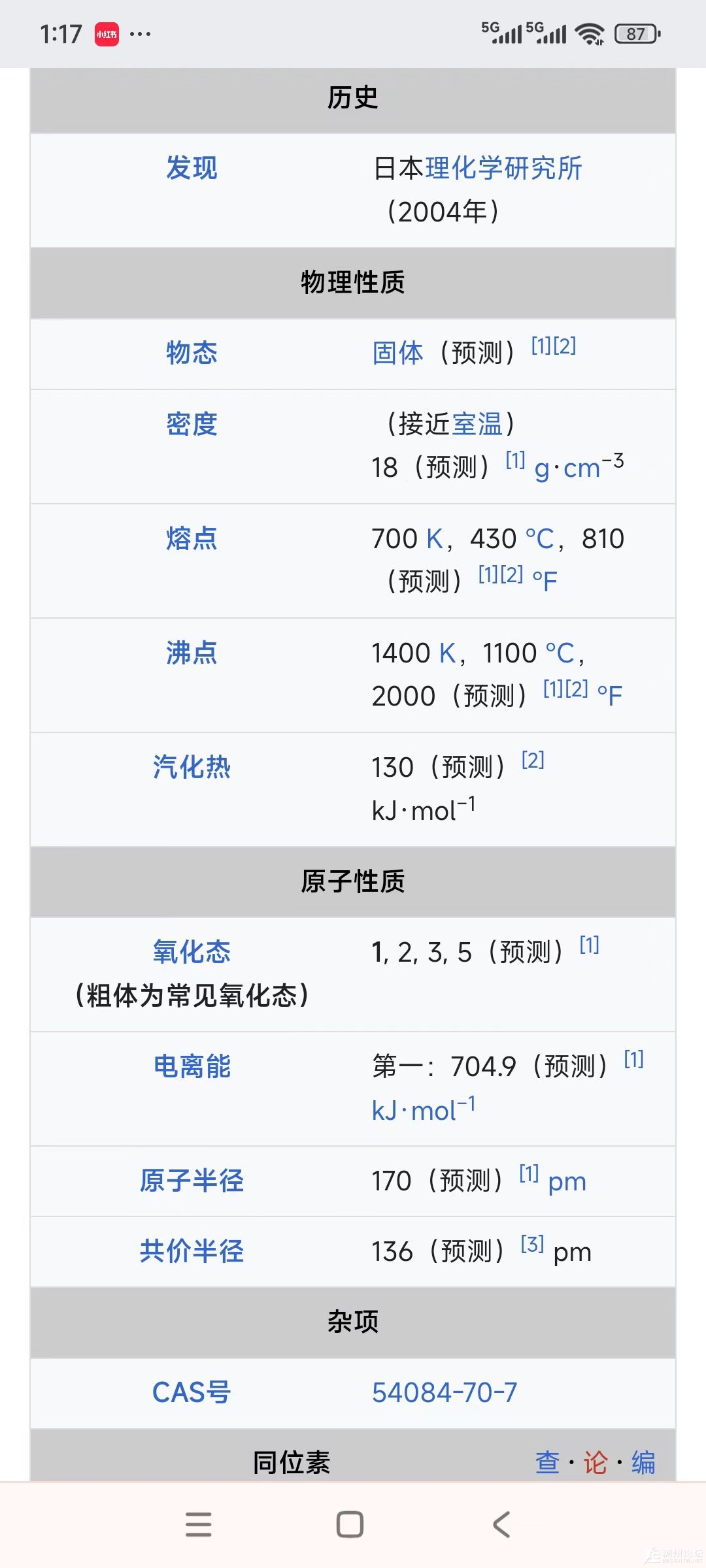Viewport: 706px width, 1568px height.
Task: Open the 理化学研究所 link
Action: point(503,168)
